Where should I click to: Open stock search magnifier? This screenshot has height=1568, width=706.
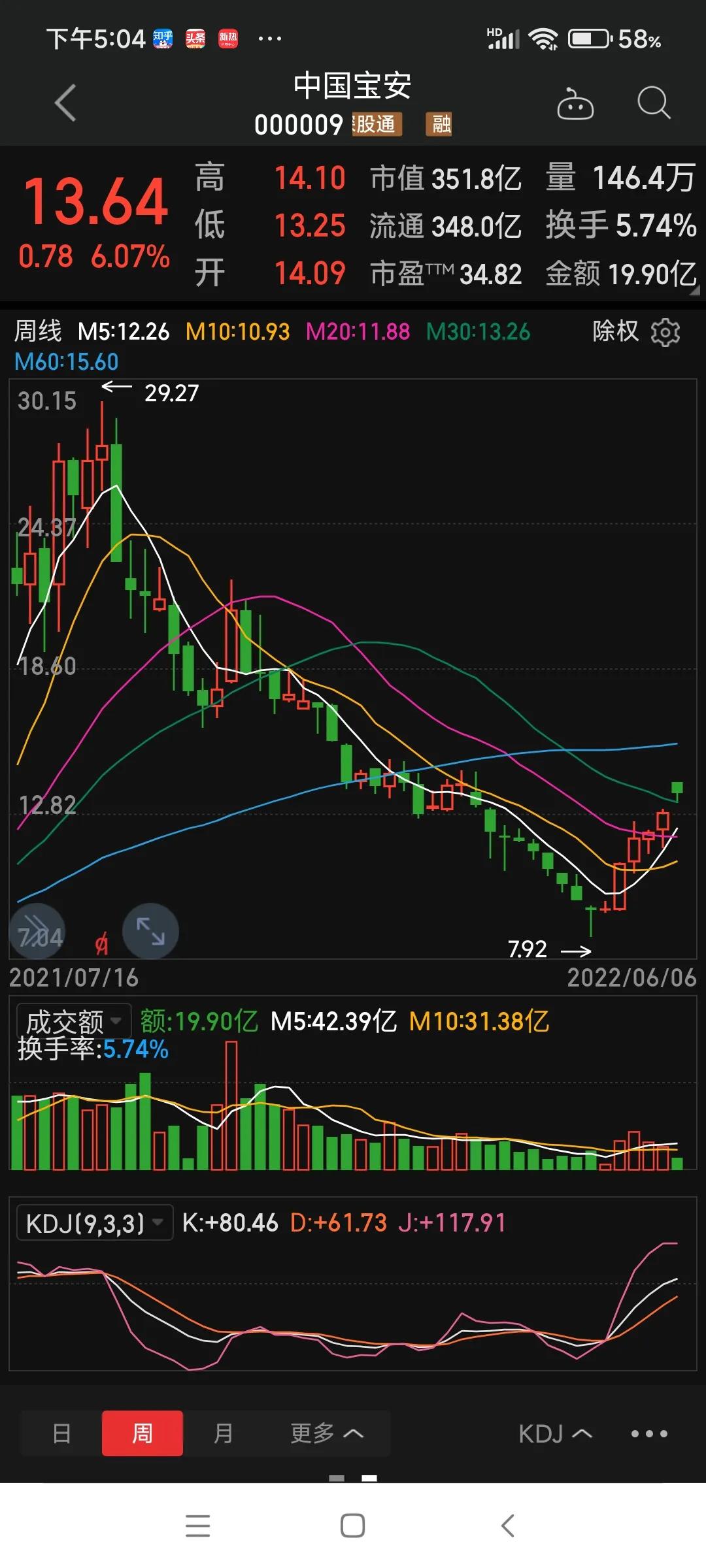pyautogui.click(x=654, y=103)
